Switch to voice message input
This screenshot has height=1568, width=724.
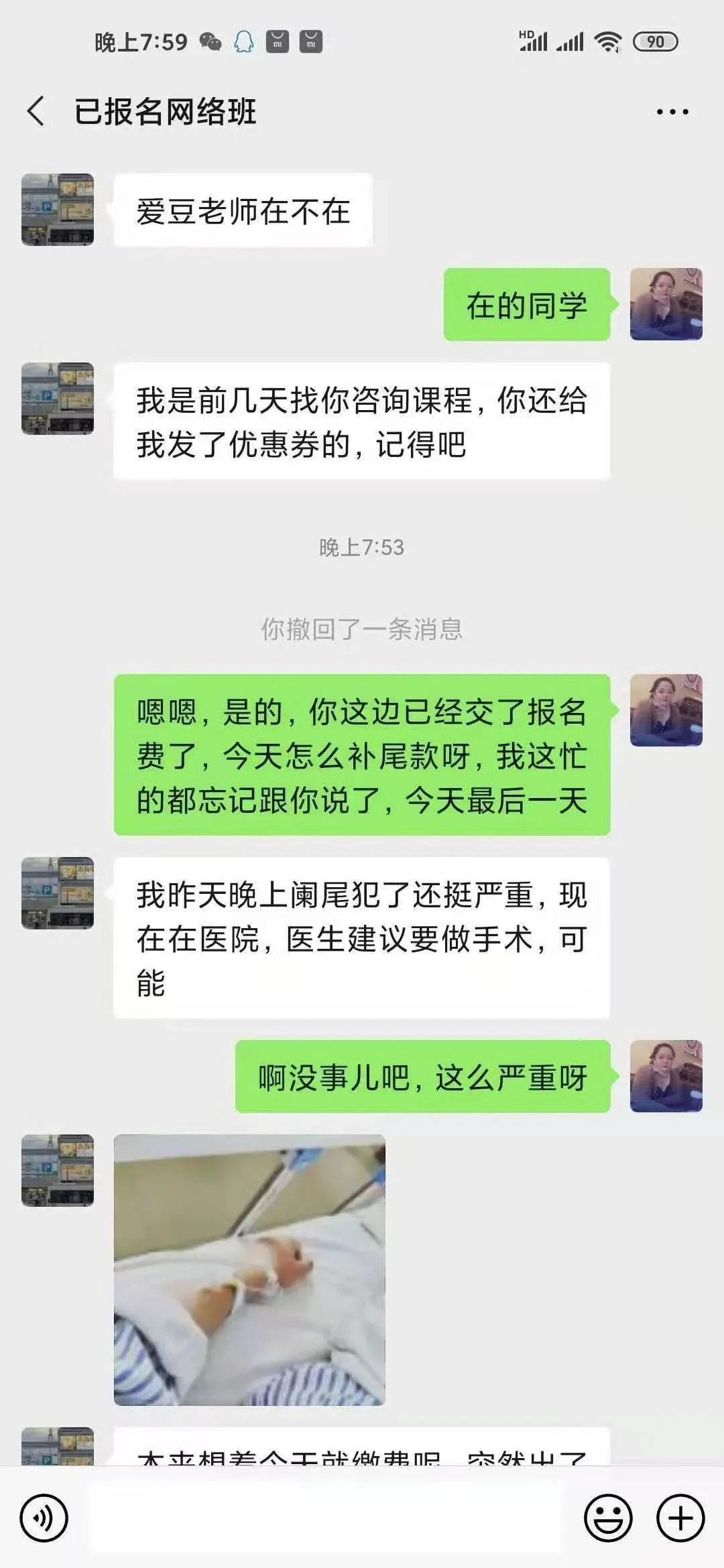tap(44, 1518)
